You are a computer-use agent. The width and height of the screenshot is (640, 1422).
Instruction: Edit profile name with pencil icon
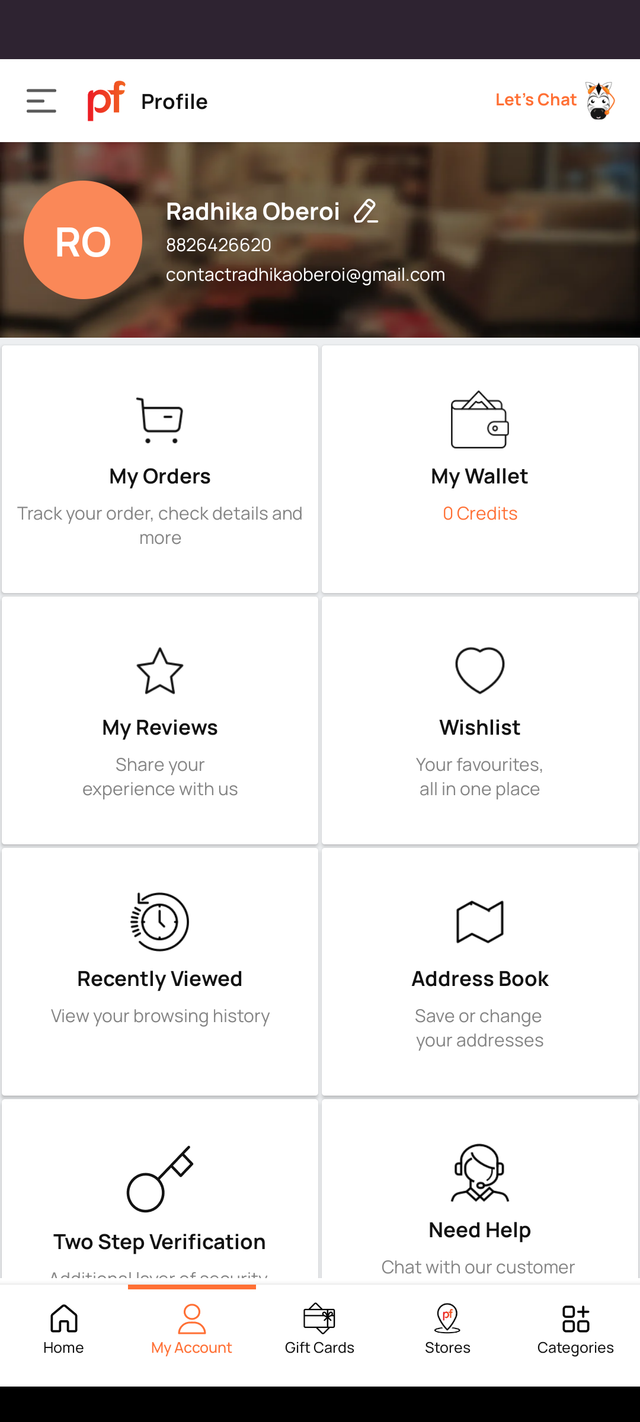coord(366,211)
